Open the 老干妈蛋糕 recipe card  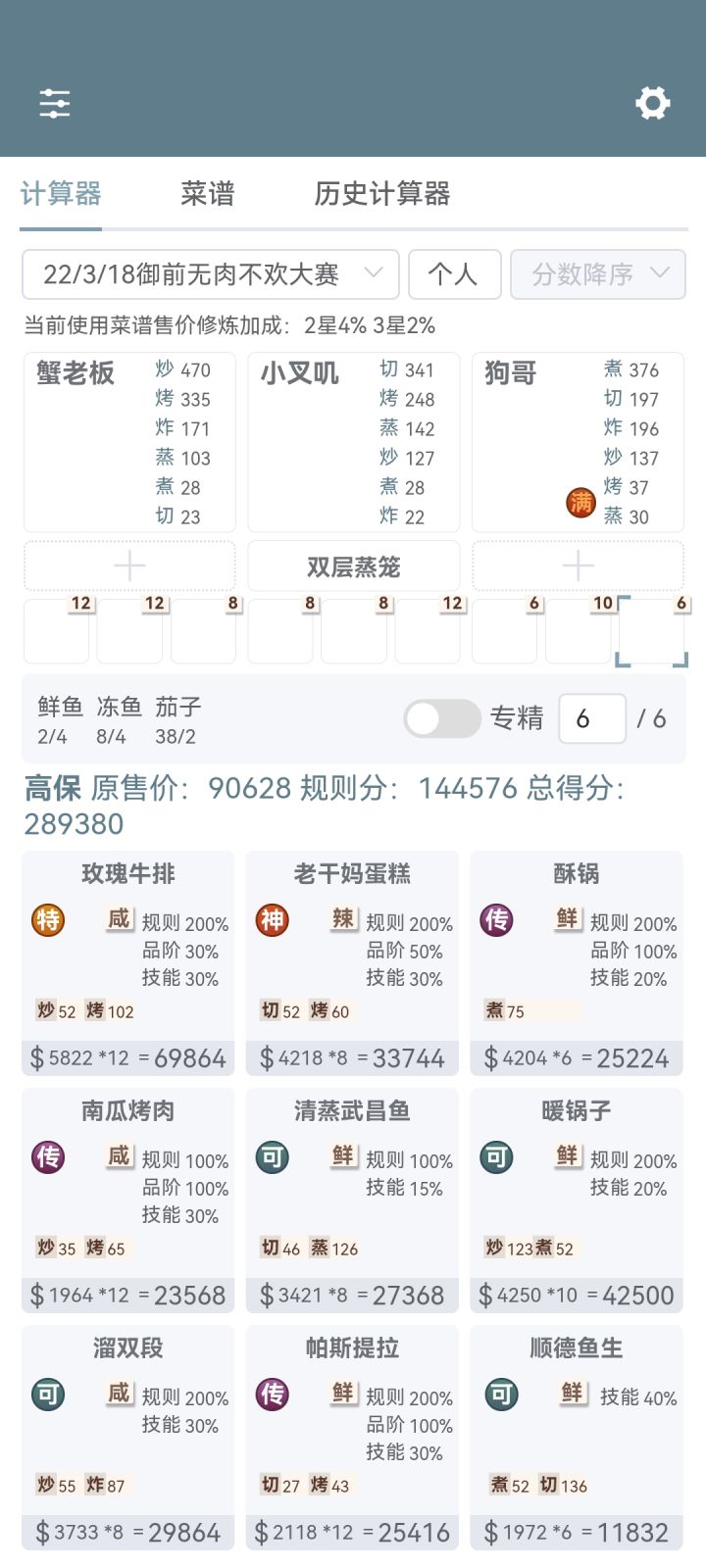[x=352, y=963]
